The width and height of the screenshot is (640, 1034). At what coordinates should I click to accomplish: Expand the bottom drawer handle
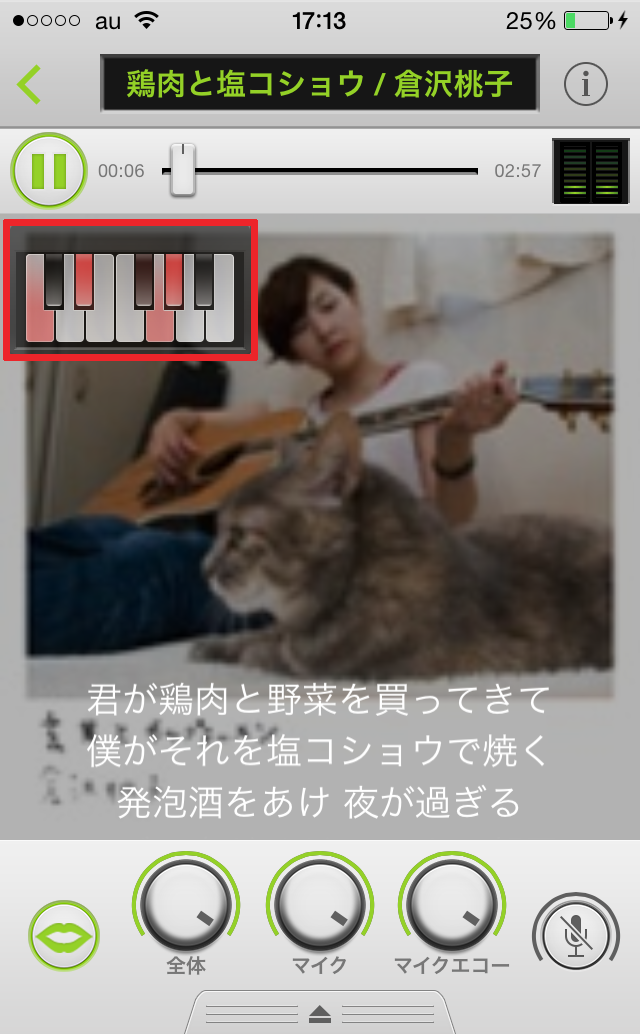click(x=320, y=1013)
